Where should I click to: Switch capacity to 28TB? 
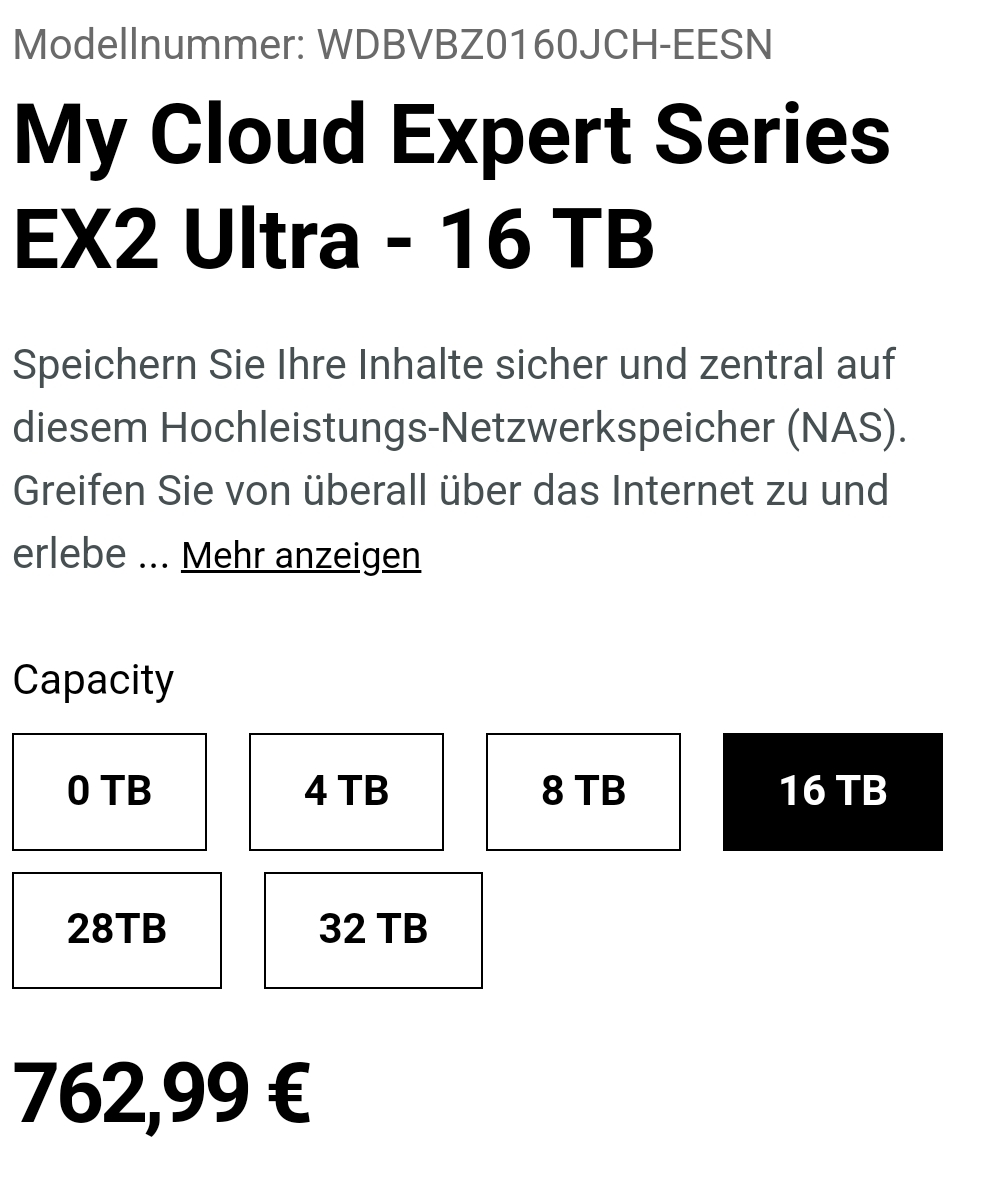tap(116, 930)
